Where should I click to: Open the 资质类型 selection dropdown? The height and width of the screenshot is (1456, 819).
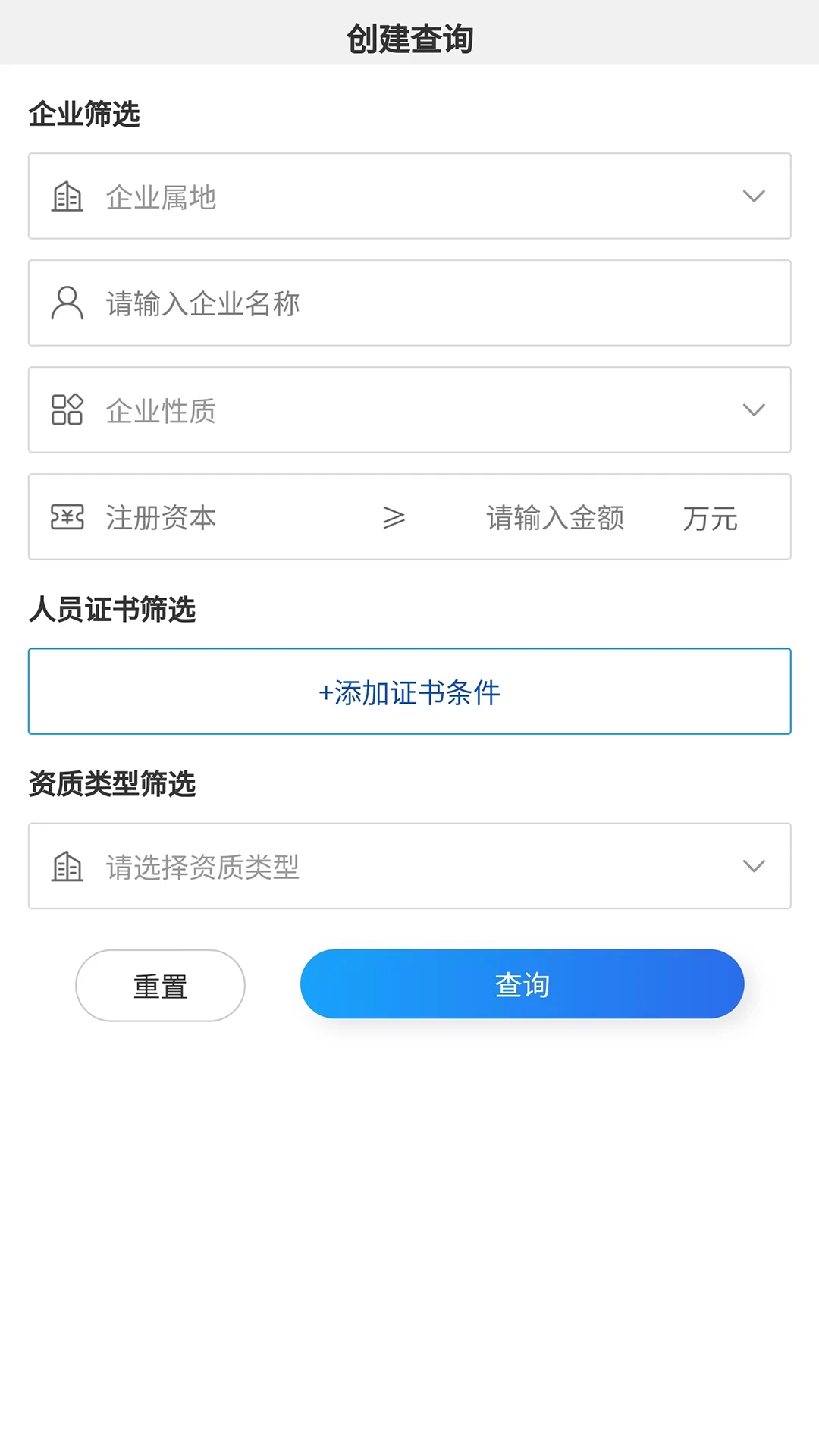(409, 866)
